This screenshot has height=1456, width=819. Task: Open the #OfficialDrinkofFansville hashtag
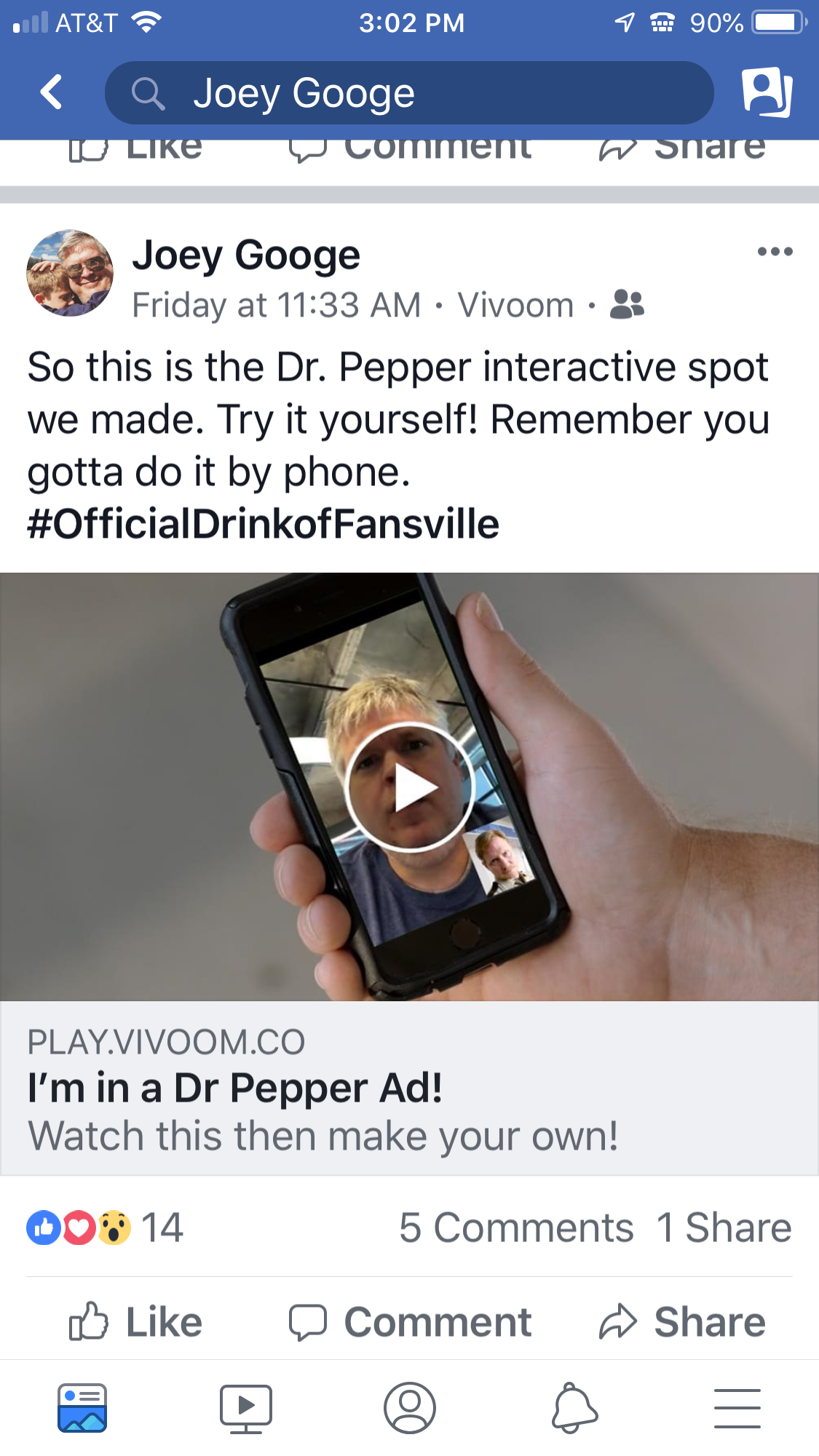pyautogui.click(x=264, y=524)
